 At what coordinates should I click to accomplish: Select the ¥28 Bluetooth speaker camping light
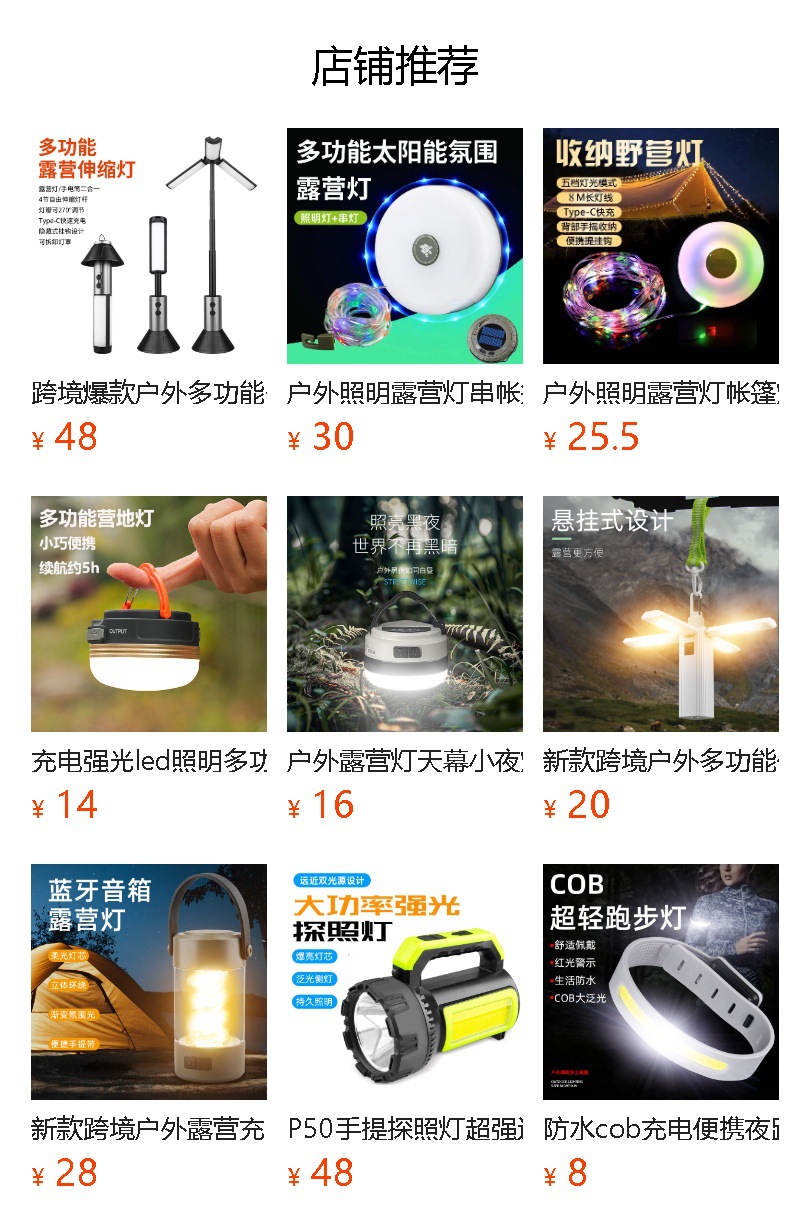click(x=149, y=982)
